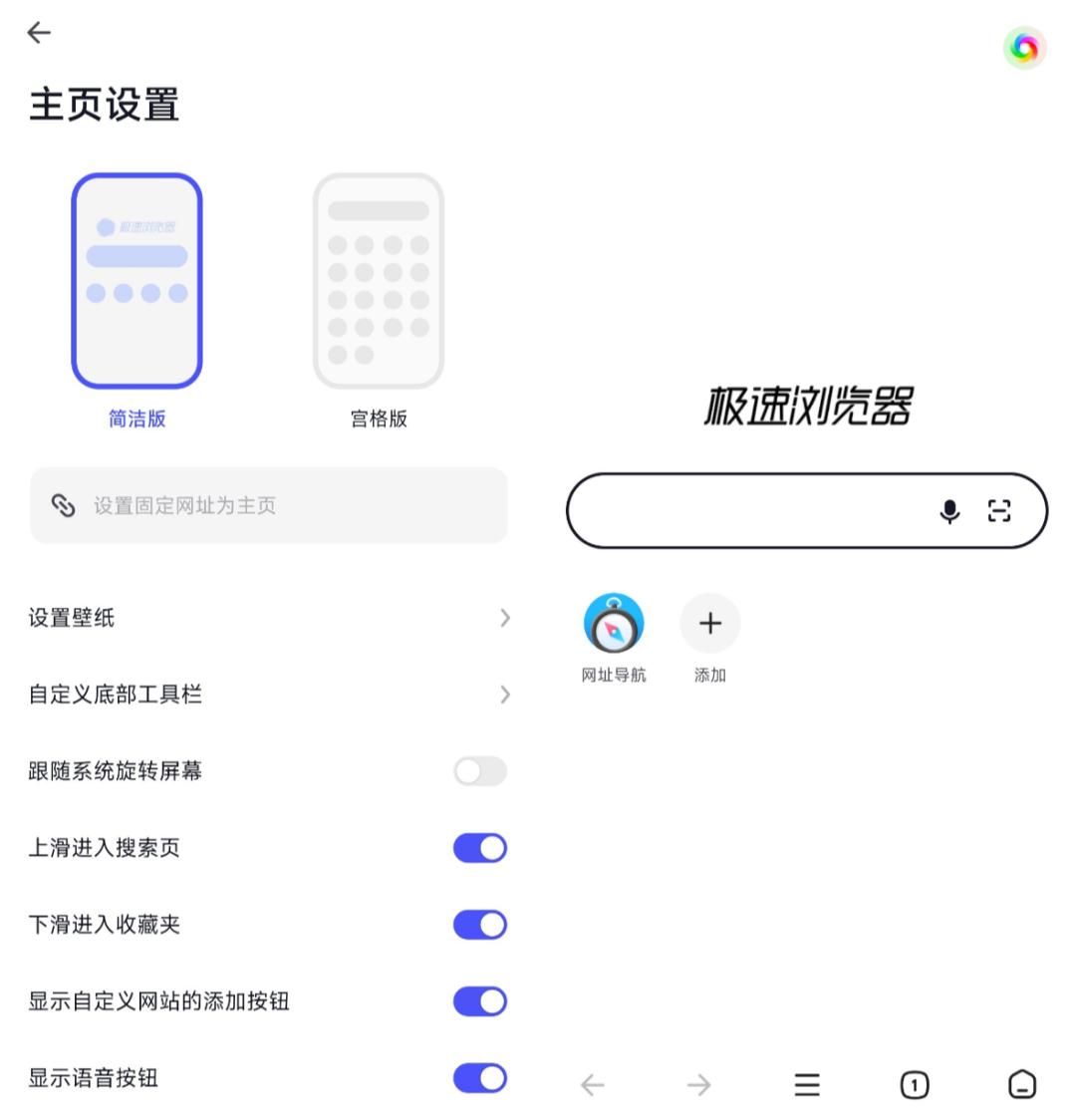Screen dimensions: 1076x1120
Task: Disable 上滑进入搜索页
Action: point(479,848)
